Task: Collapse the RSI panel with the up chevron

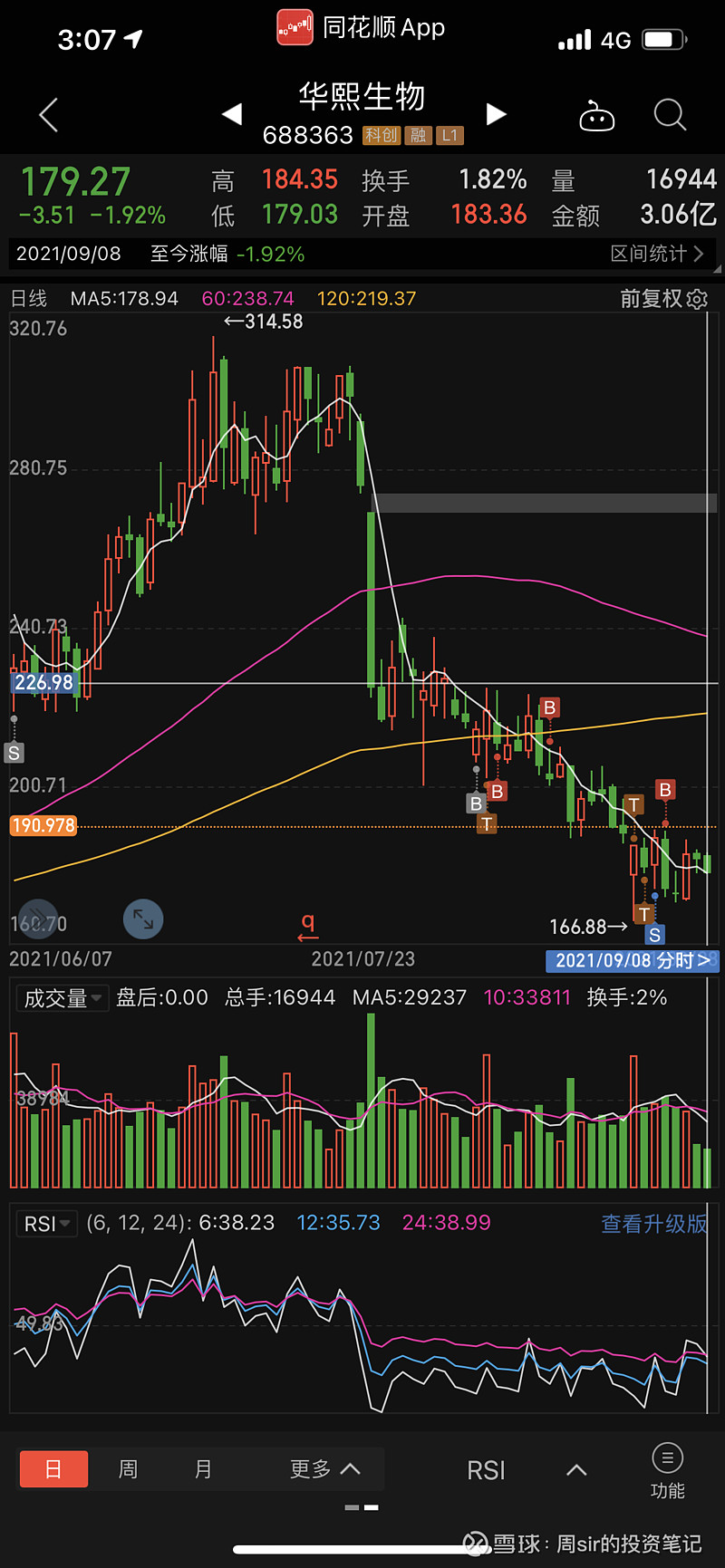Action: [576, 1468]
